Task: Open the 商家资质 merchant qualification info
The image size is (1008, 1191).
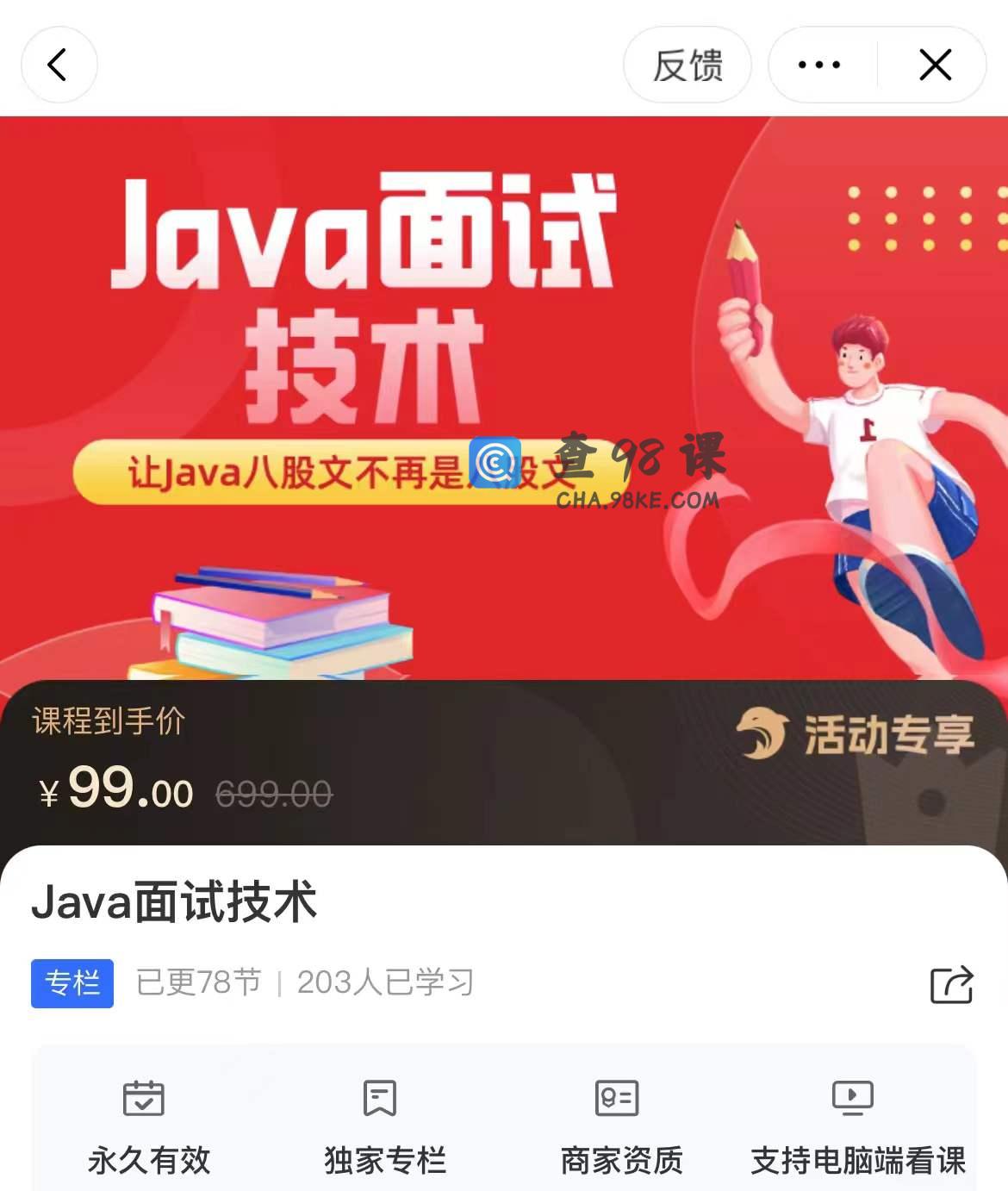Action: click(x=620, y=1126)
